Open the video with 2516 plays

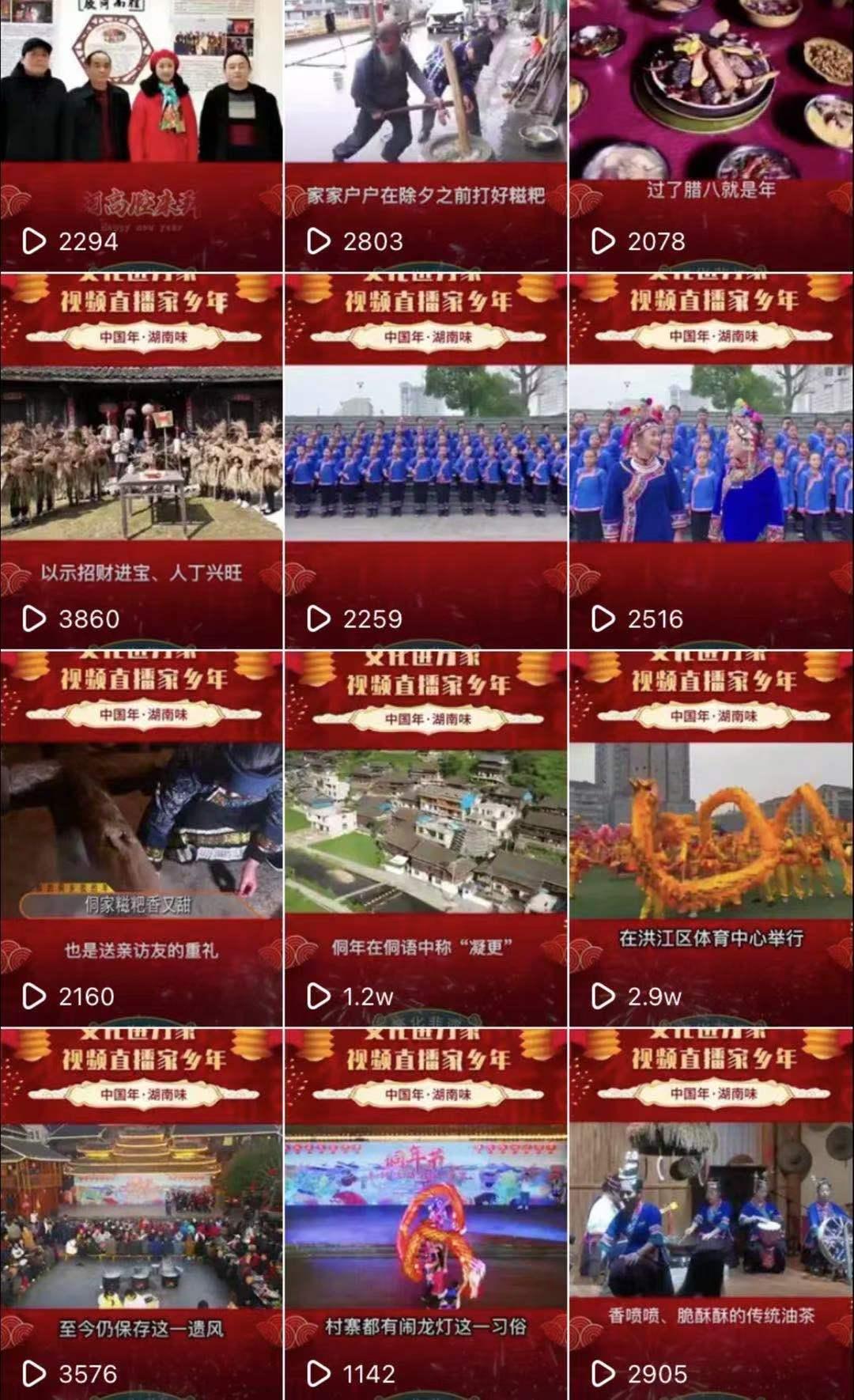point(712,461)
